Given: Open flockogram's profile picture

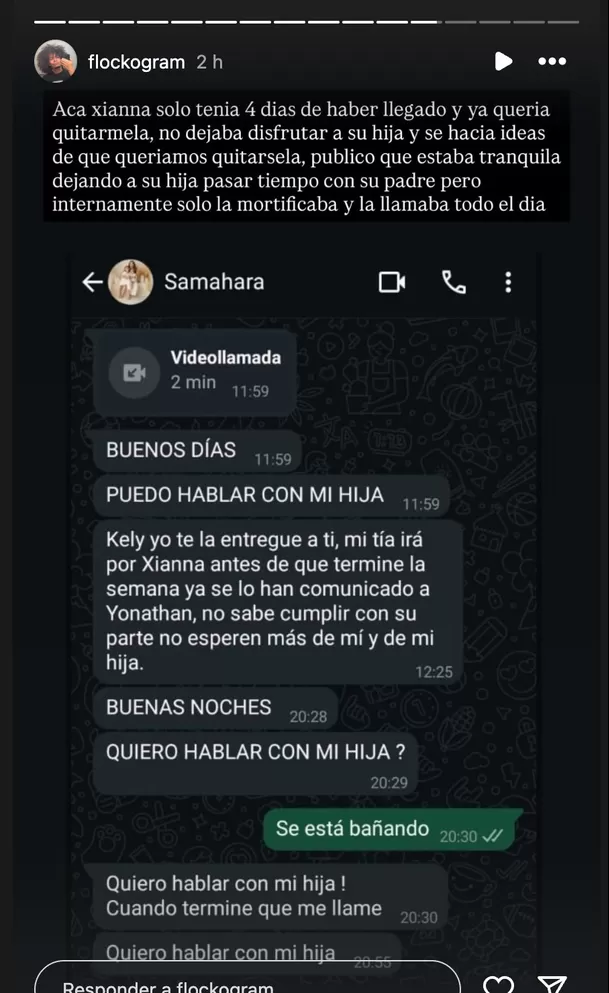Looking at the screenshot, I should [x=56, y=62].
